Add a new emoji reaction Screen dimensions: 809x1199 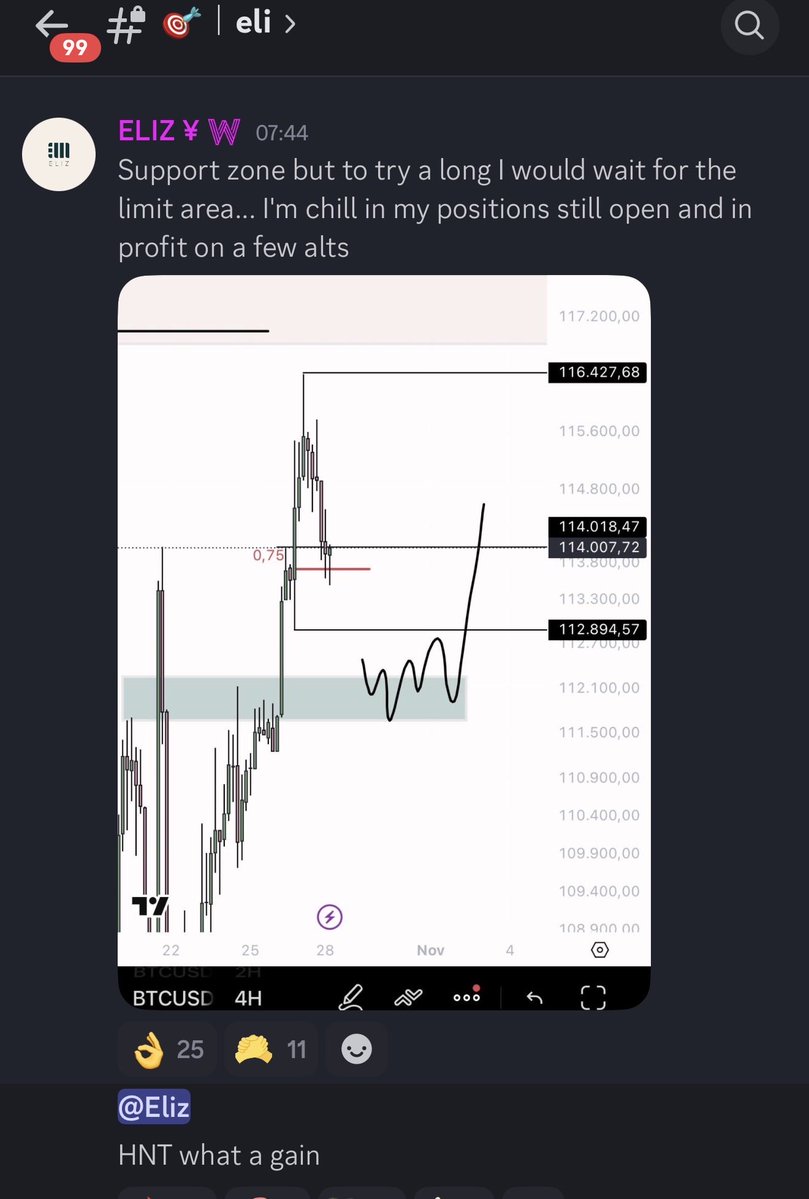pos(357,1049)
